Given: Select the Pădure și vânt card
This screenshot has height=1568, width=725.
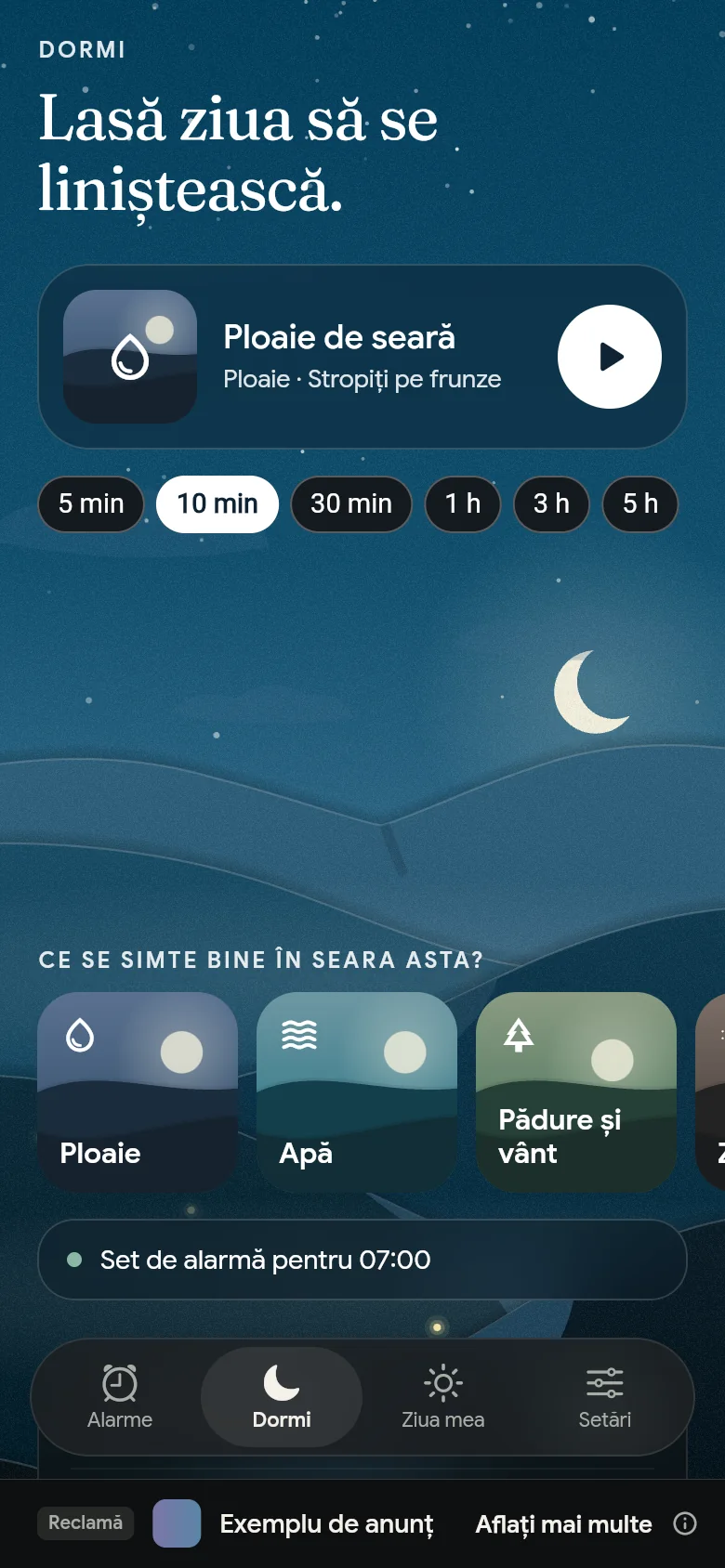Looking at the screenshot, I should (576, 1092).
